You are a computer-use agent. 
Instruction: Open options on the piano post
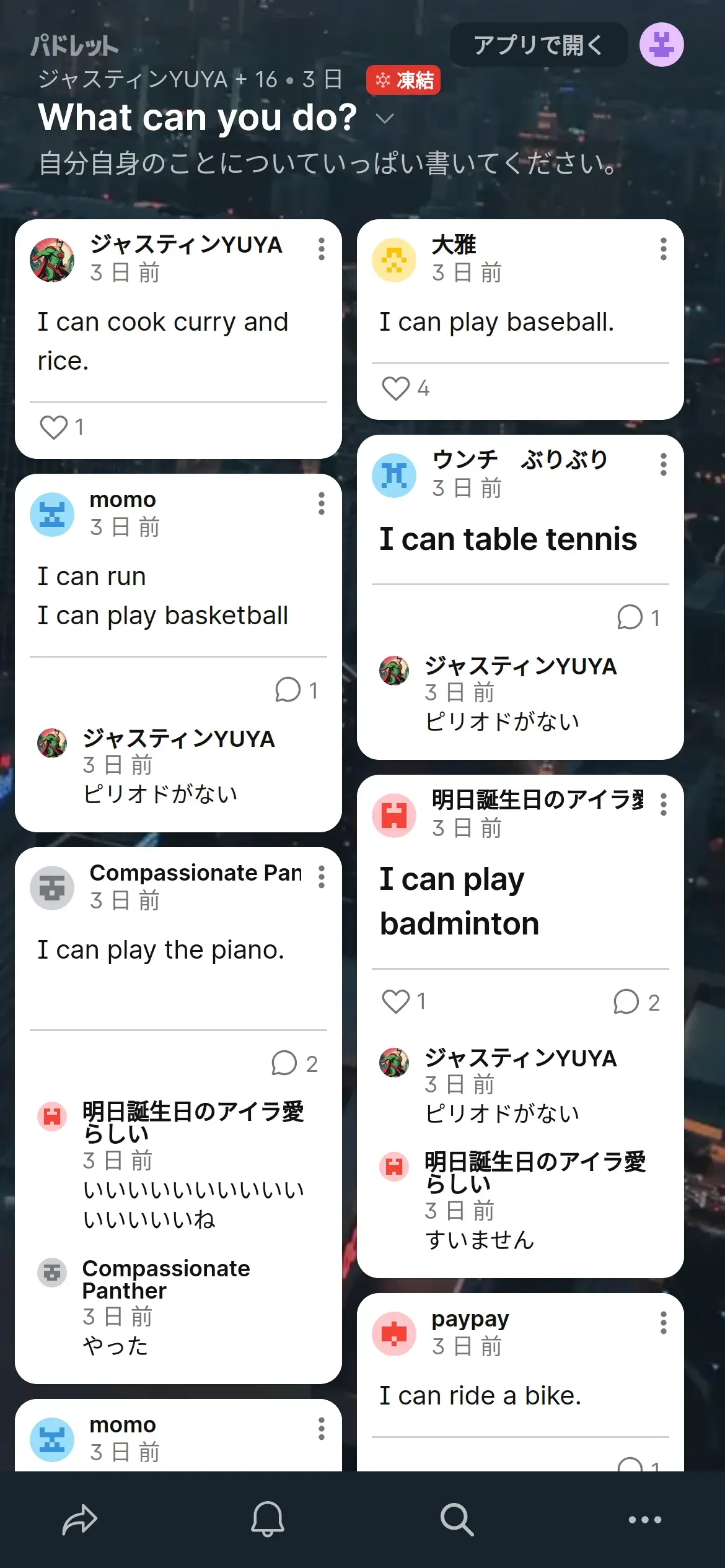pos(321,877)
